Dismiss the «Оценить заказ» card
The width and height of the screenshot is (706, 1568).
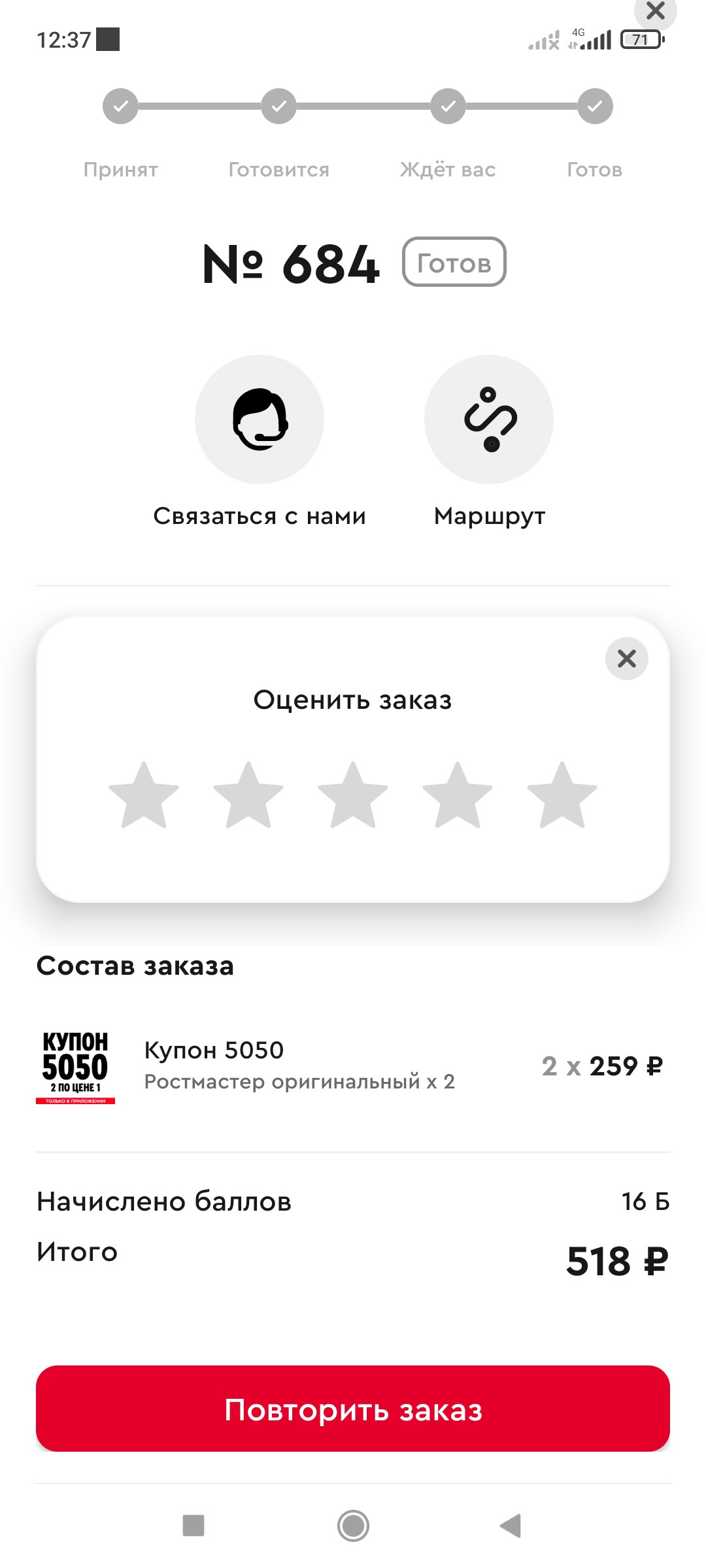627,659
